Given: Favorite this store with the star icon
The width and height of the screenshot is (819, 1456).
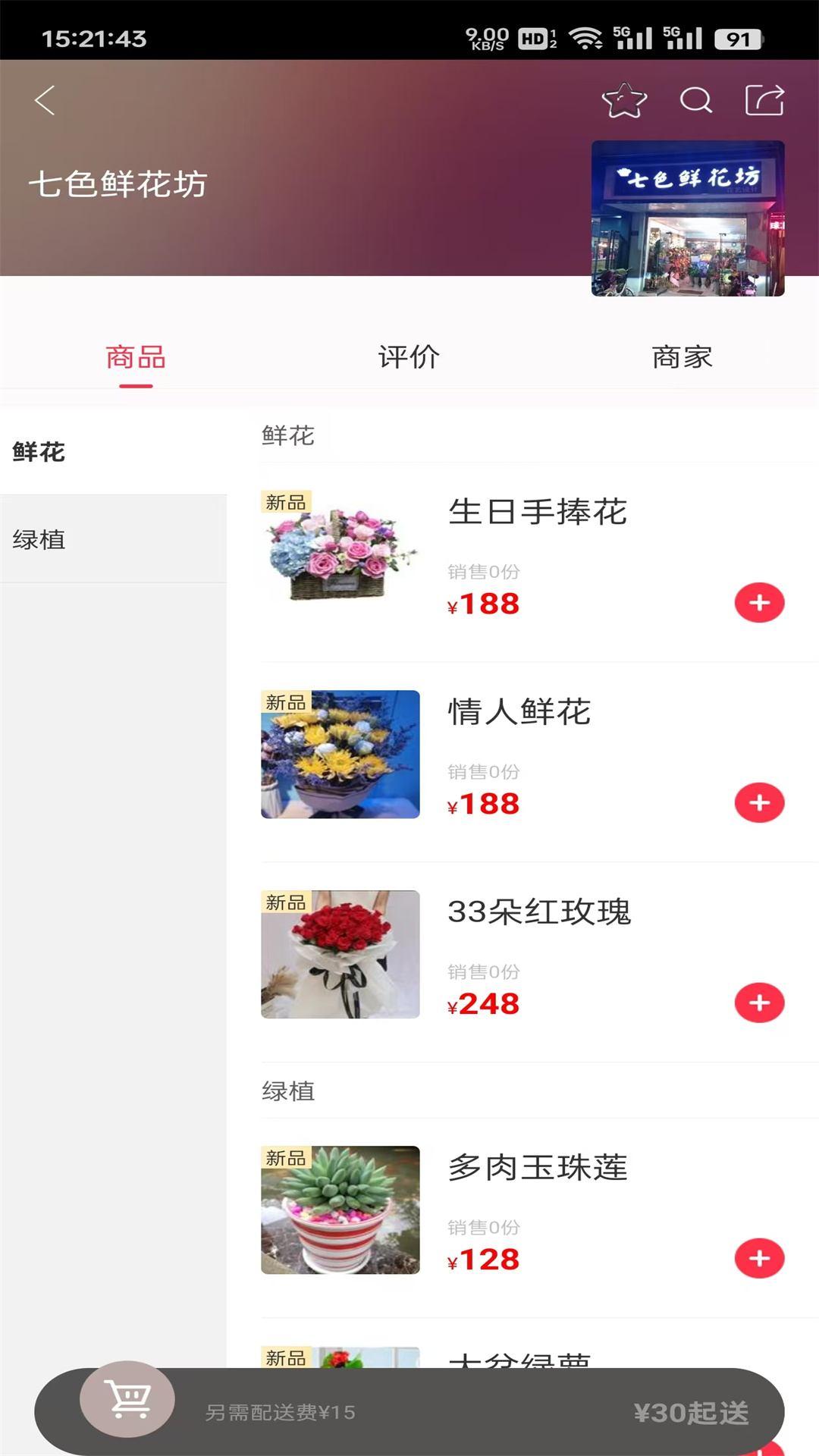Looking at the screenshot, I should click(624, 100).
